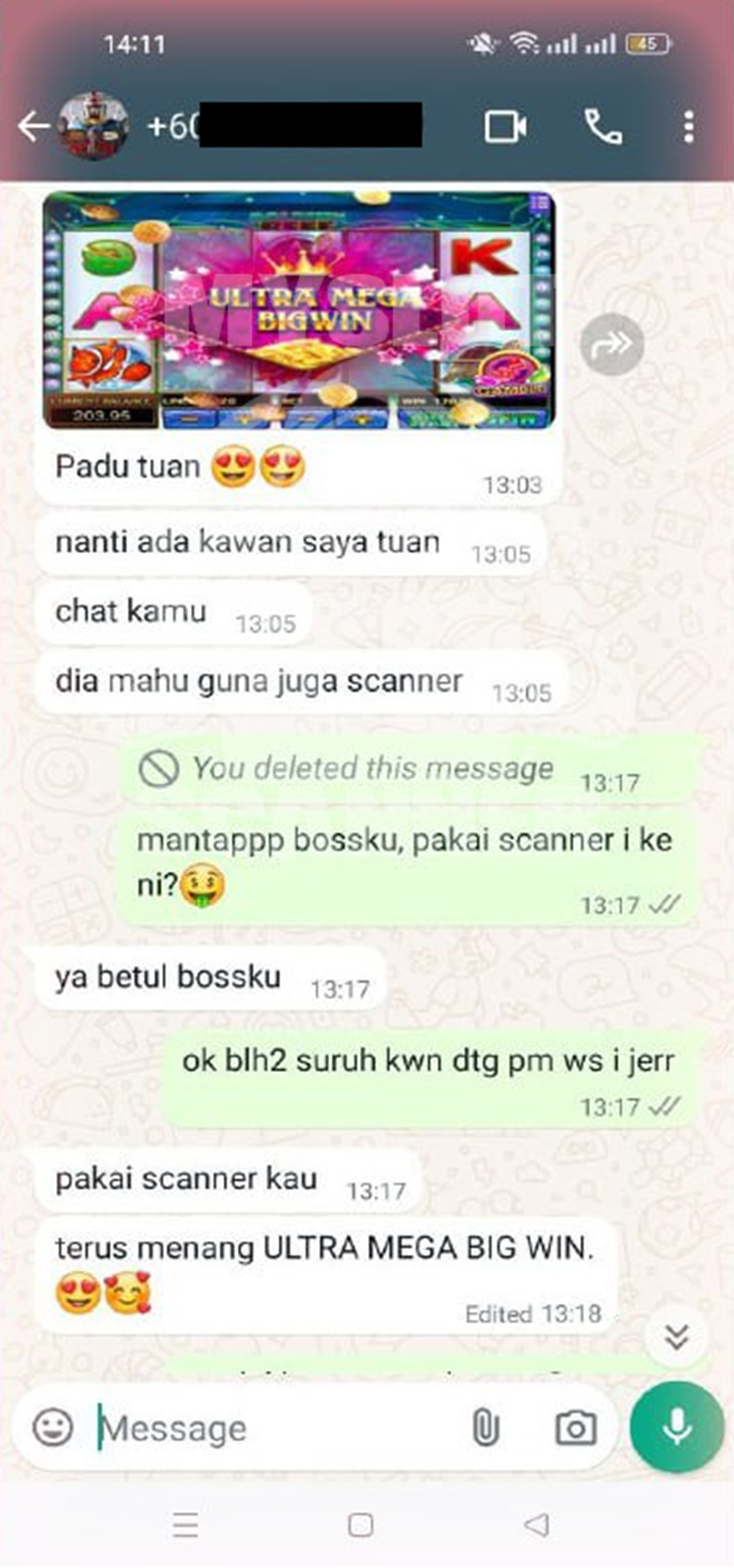734x1568 pixels.
Task: Jump to the latest messages
Action: [x=676, y=1336]
